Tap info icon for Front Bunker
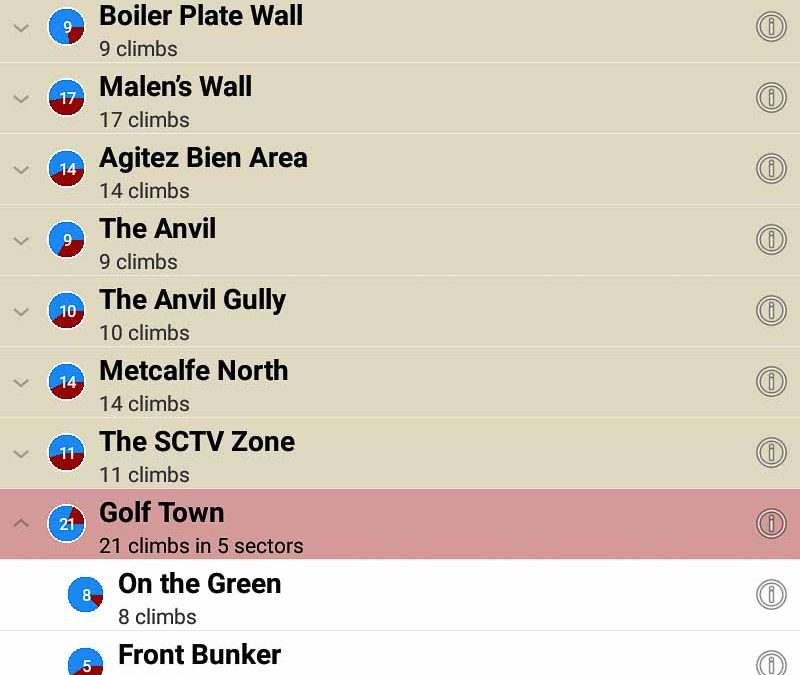 (x=770, y=662)
